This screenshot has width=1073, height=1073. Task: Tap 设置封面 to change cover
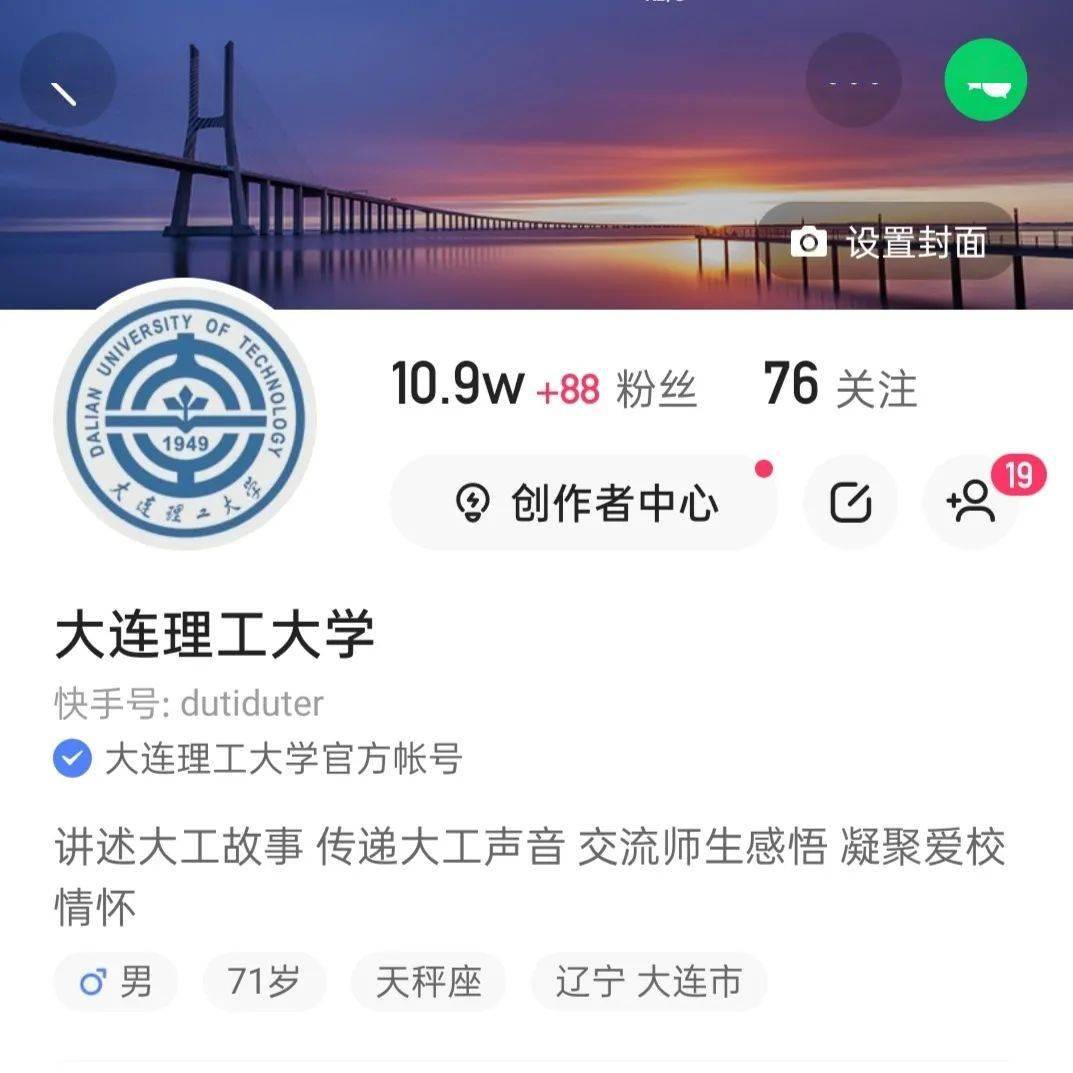click(x=888, y=243)
